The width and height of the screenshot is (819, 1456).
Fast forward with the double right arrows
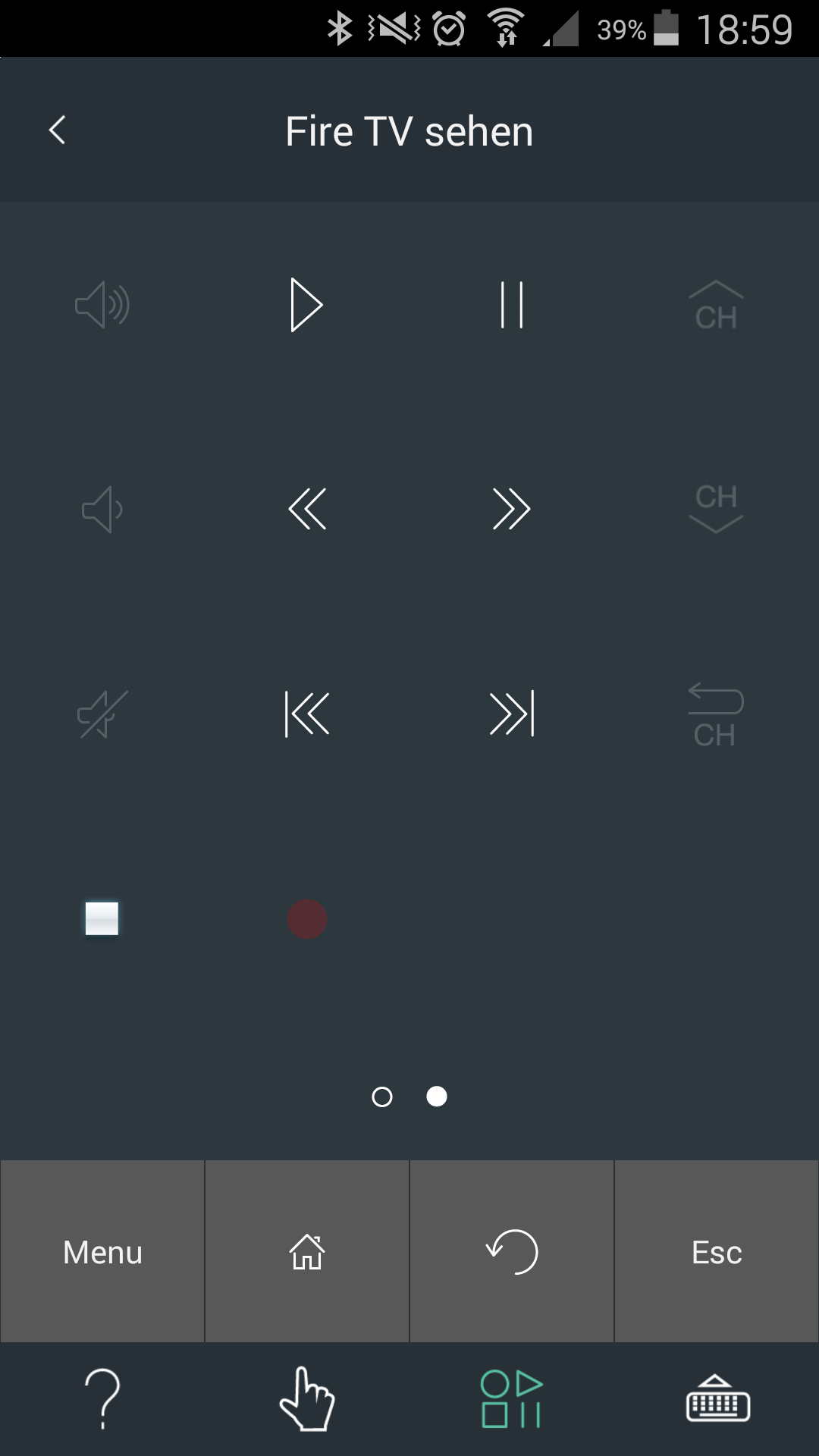(x=512, y=509)
